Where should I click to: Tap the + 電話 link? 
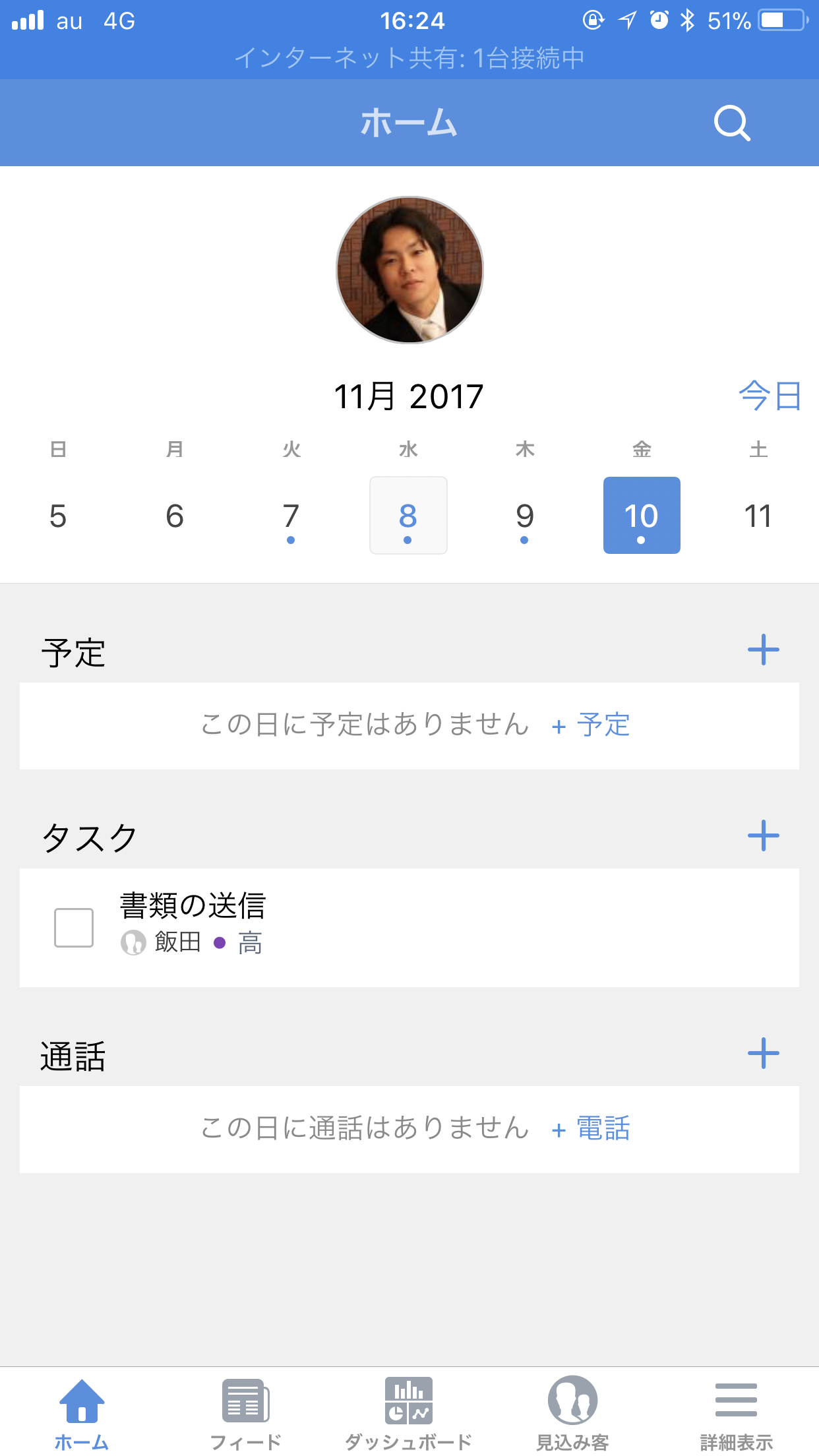pyautogui.click(x=591, y=1129)
